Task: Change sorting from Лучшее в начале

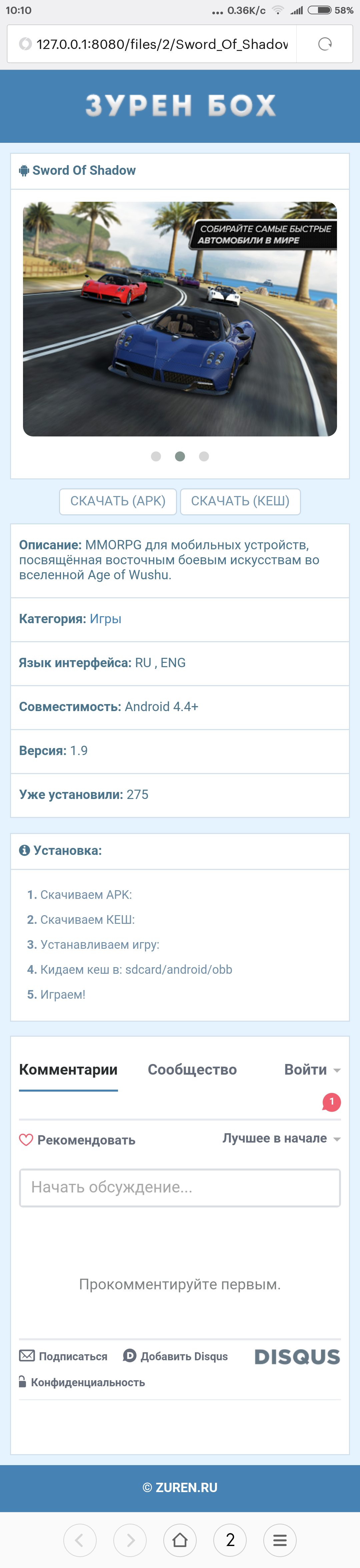Action: (281, 1138)
